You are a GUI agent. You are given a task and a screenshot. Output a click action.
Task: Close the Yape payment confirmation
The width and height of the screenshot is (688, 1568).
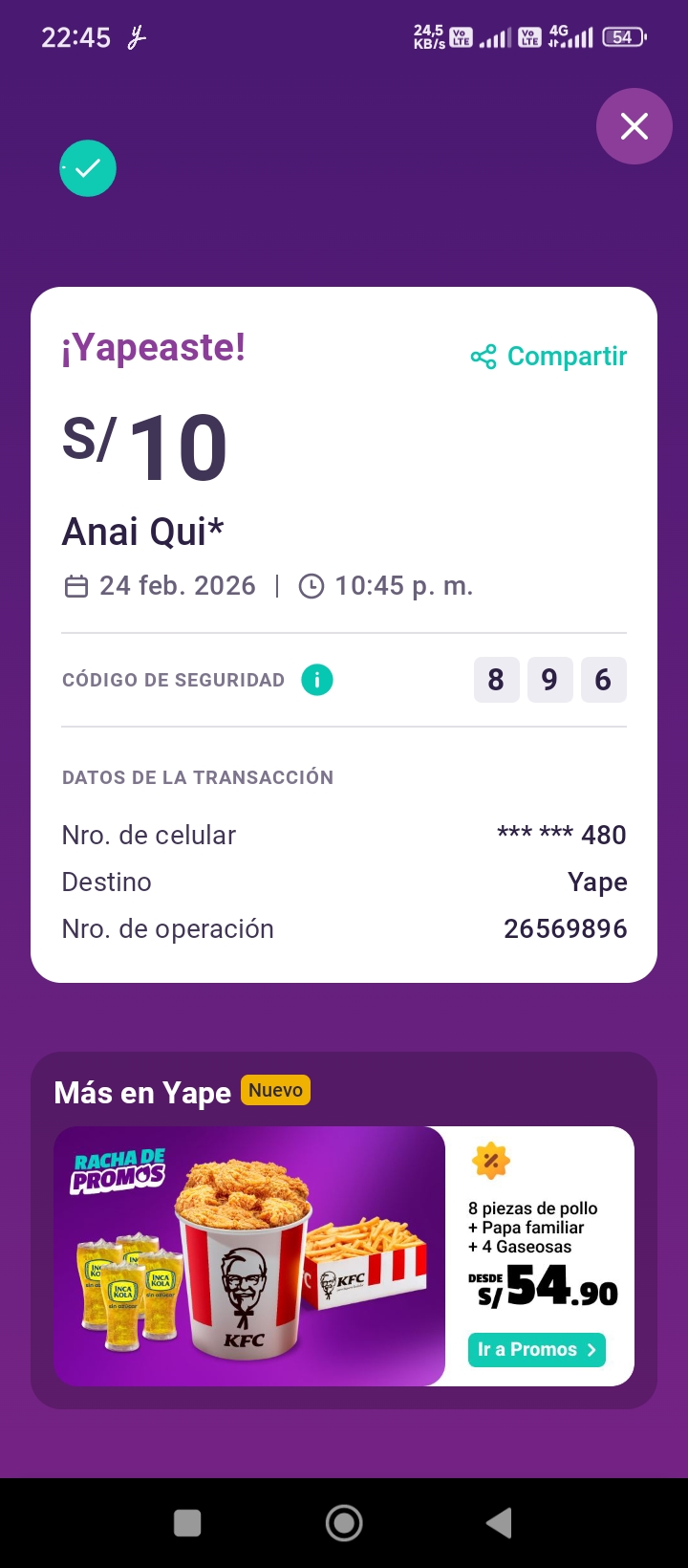pyautogui.click(x=634, y=126)
